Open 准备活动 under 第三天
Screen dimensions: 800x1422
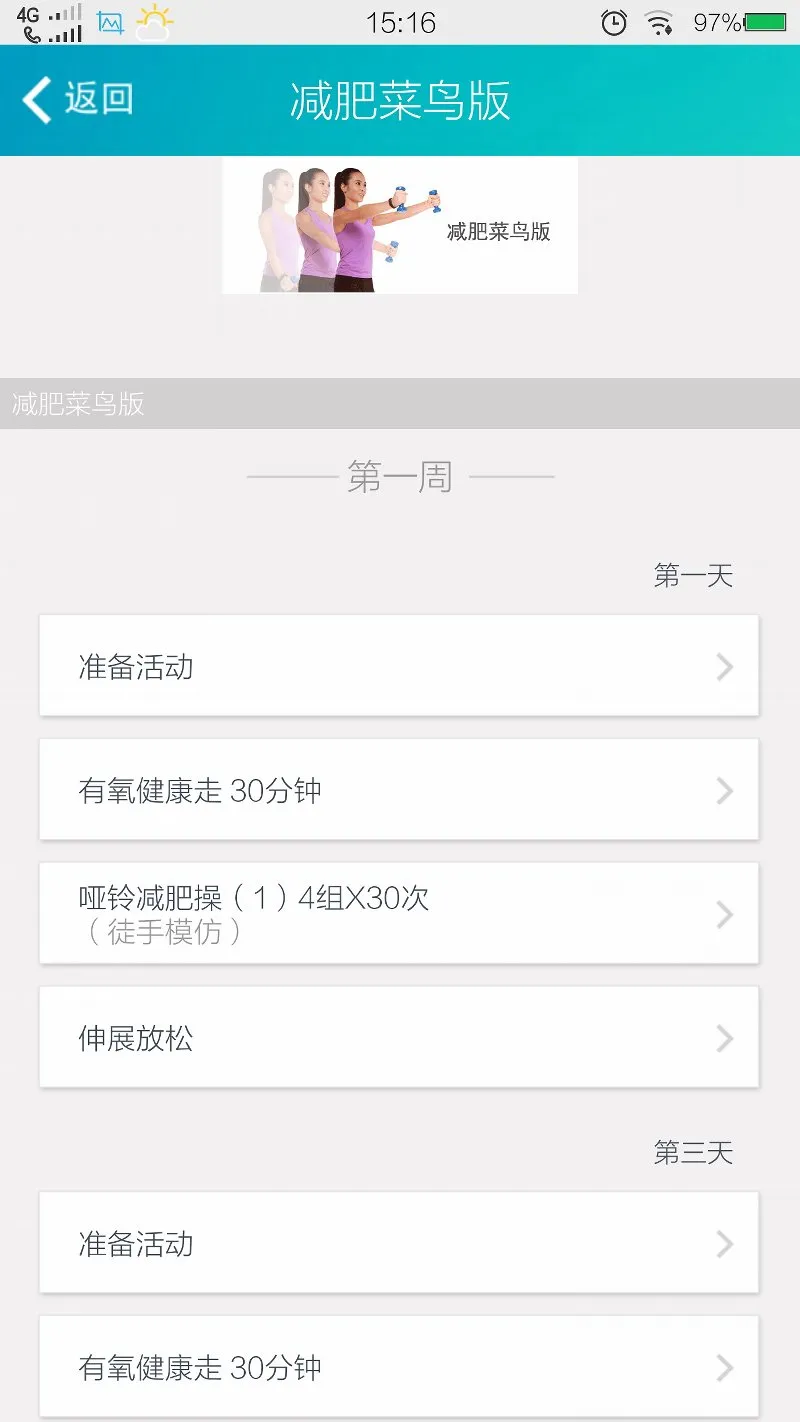(x=399, y=1243)
